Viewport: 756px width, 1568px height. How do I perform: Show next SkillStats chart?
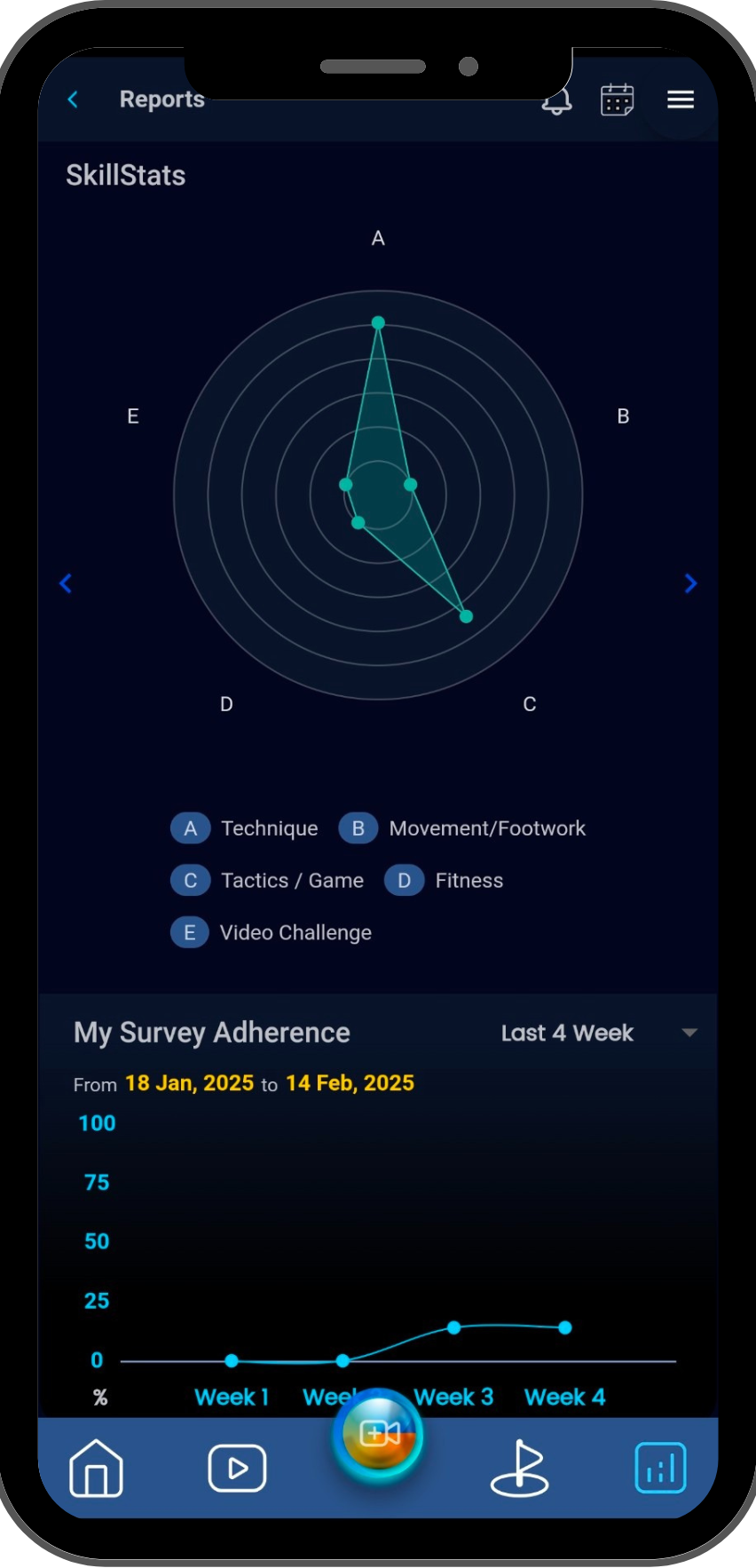coord(690,583)
